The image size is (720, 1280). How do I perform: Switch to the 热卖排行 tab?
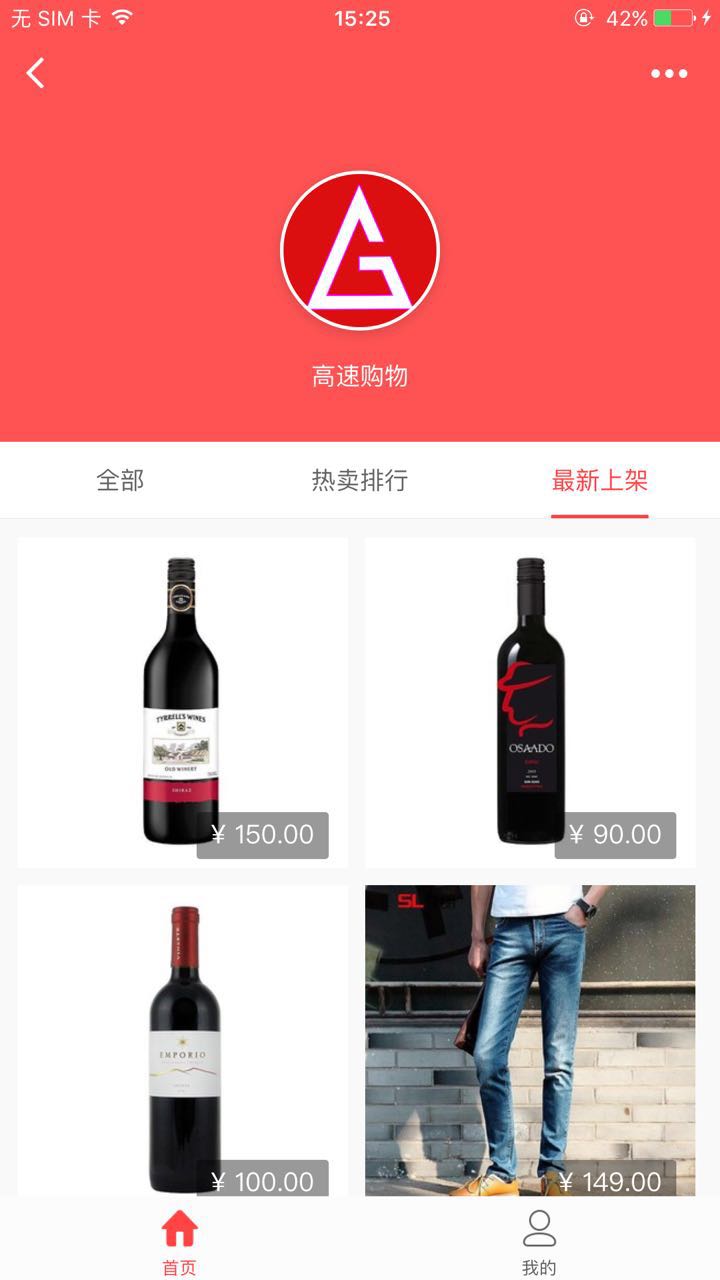point(360,480)
